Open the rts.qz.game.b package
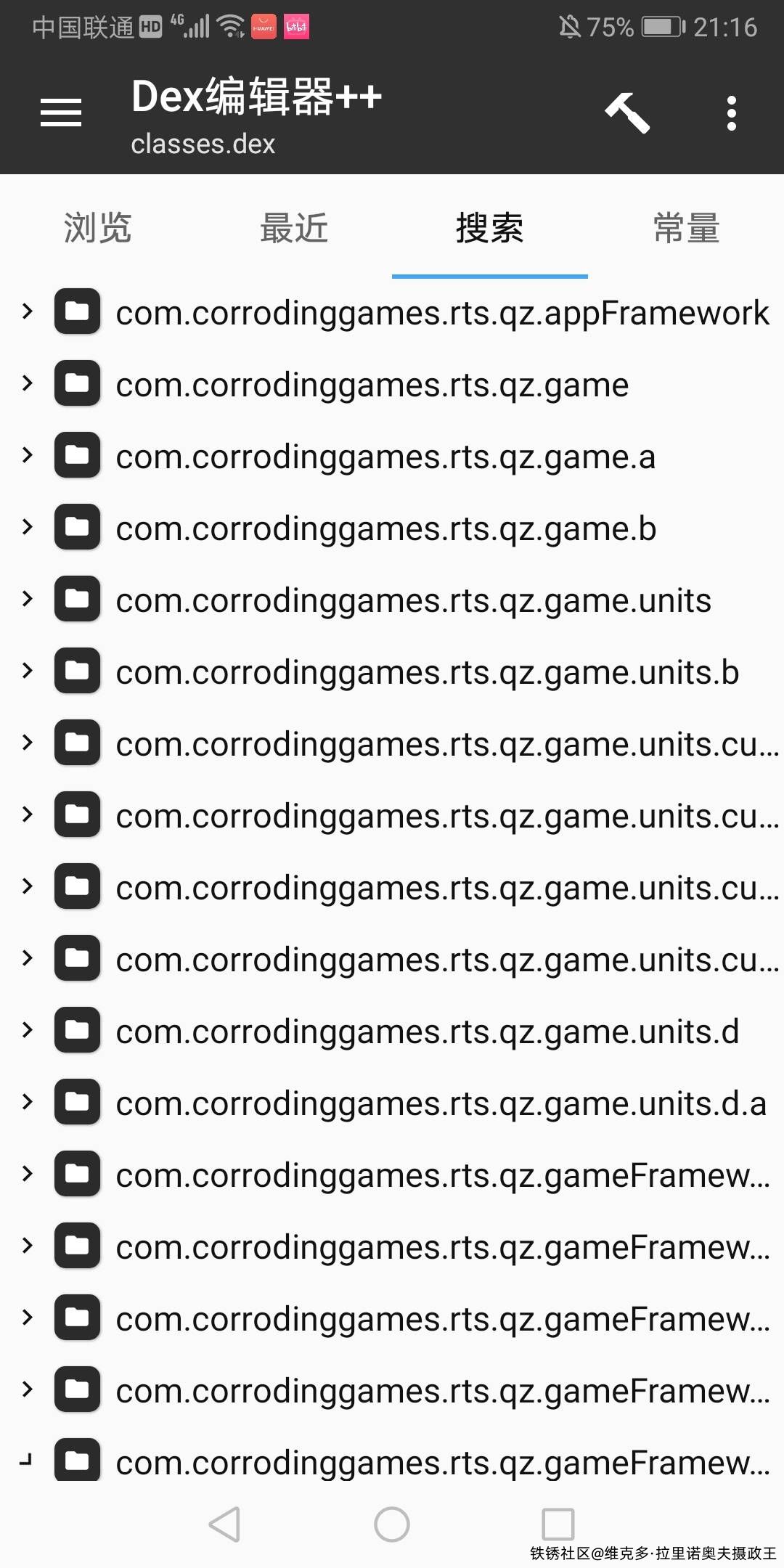 point(385,528)
